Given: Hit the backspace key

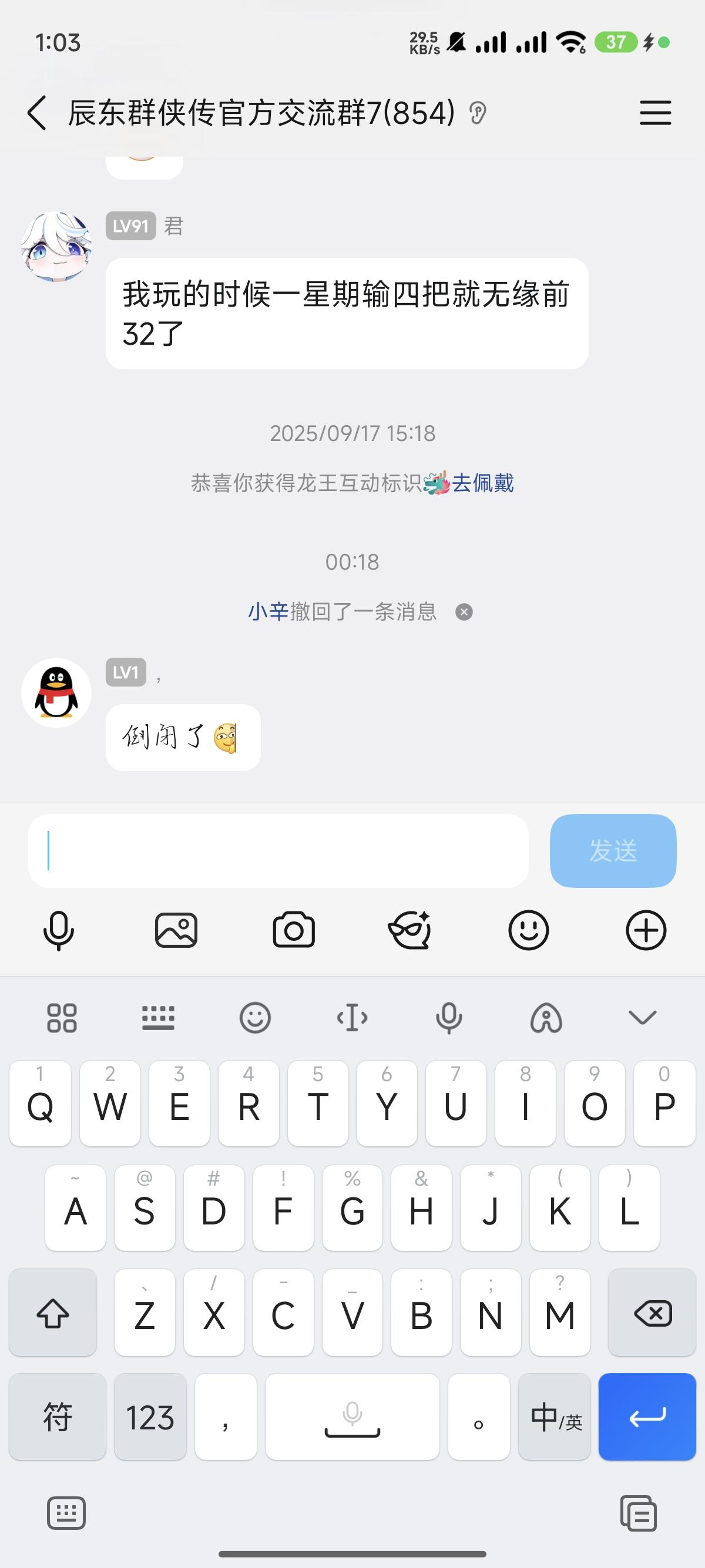Looking at the screenshot, I should 652,1313.
